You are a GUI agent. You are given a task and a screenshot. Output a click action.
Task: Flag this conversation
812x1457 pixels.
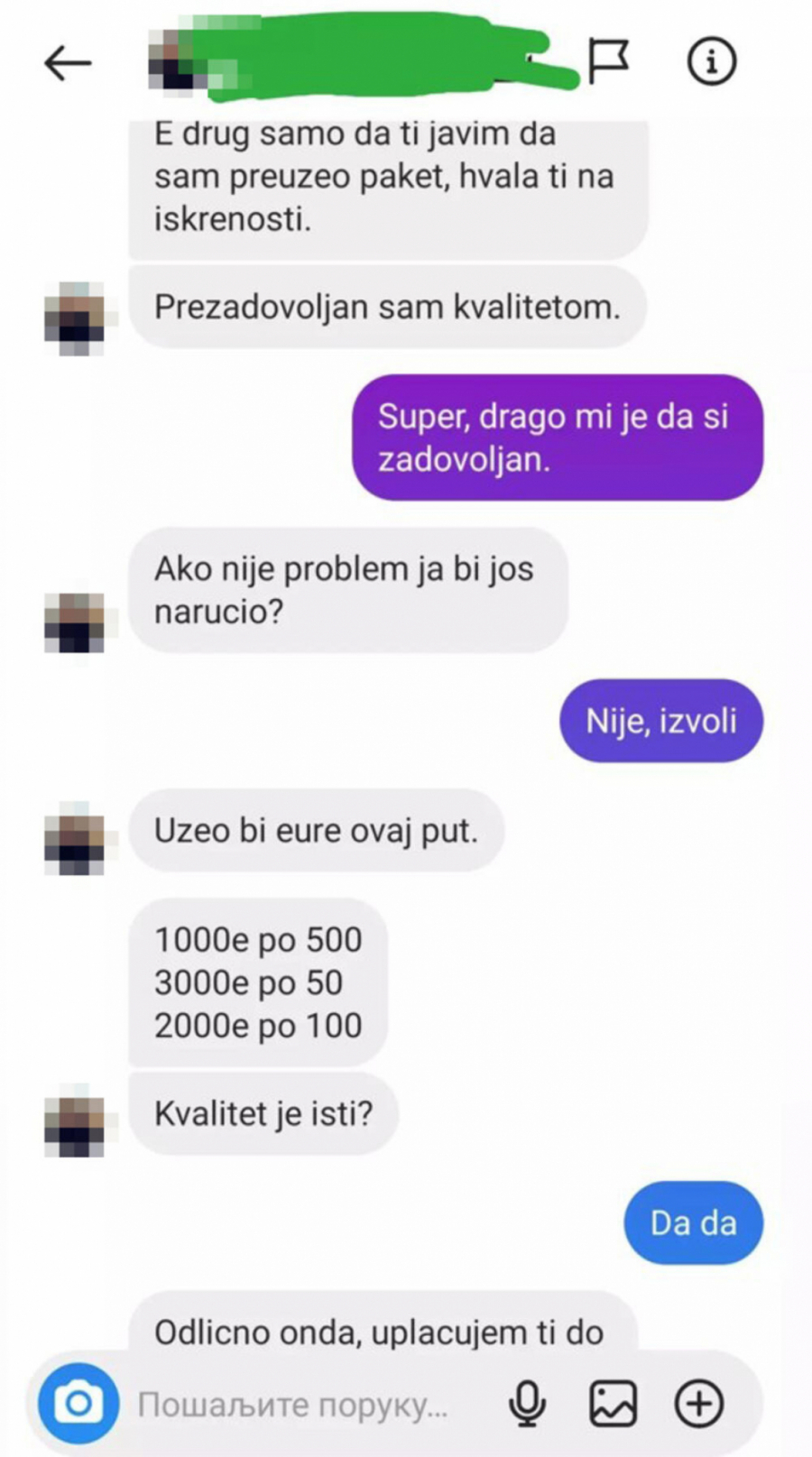coord(608,61)
